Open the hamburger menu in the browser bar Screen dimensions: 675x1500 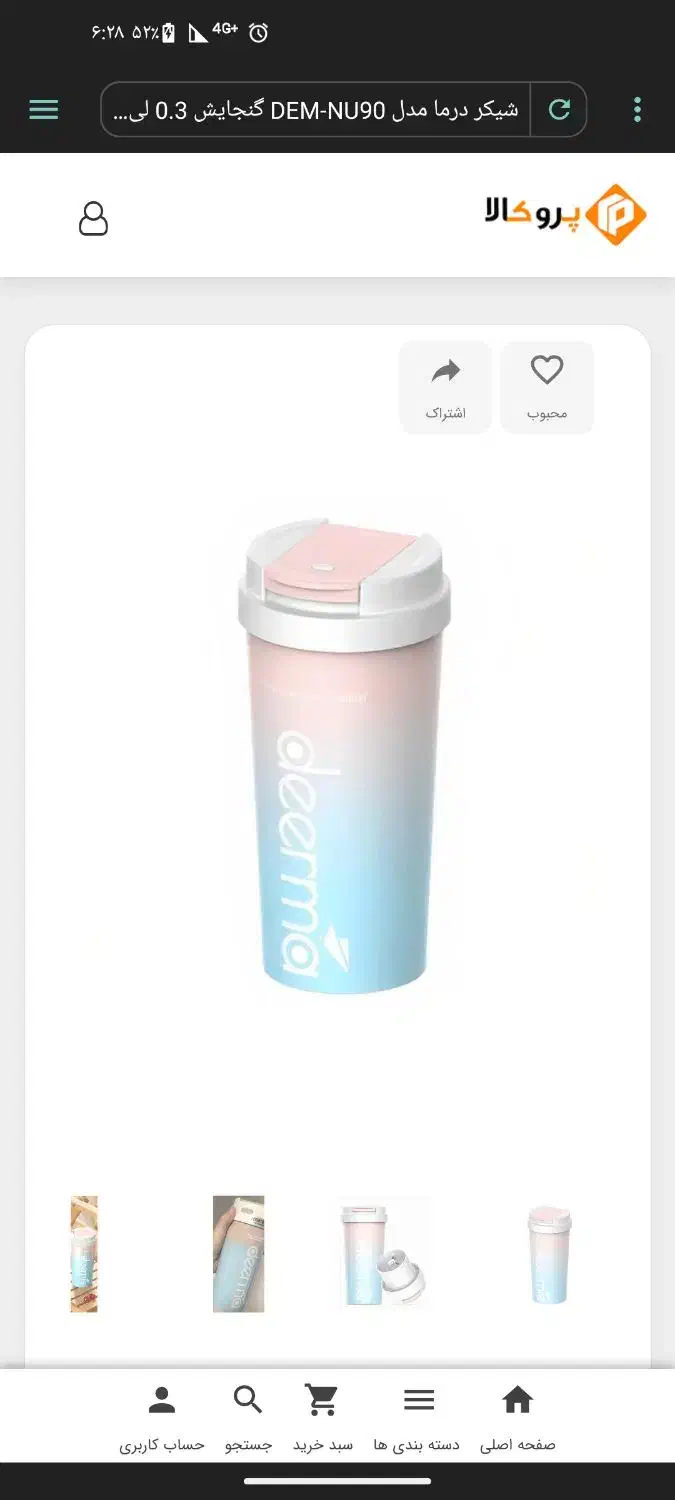[x=44, y=110]
